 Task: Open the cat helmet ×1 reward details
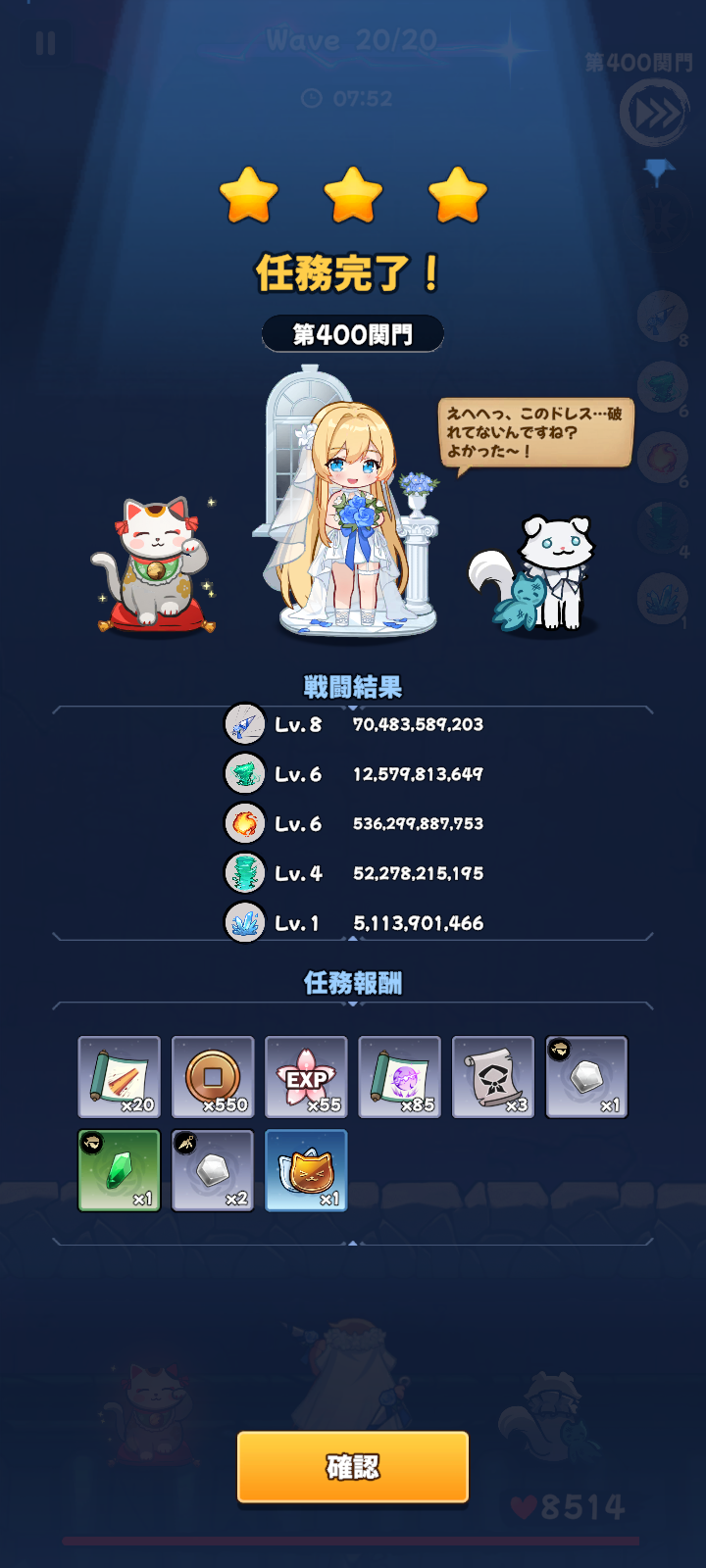pyautogui.click(x=306, y=1170)
